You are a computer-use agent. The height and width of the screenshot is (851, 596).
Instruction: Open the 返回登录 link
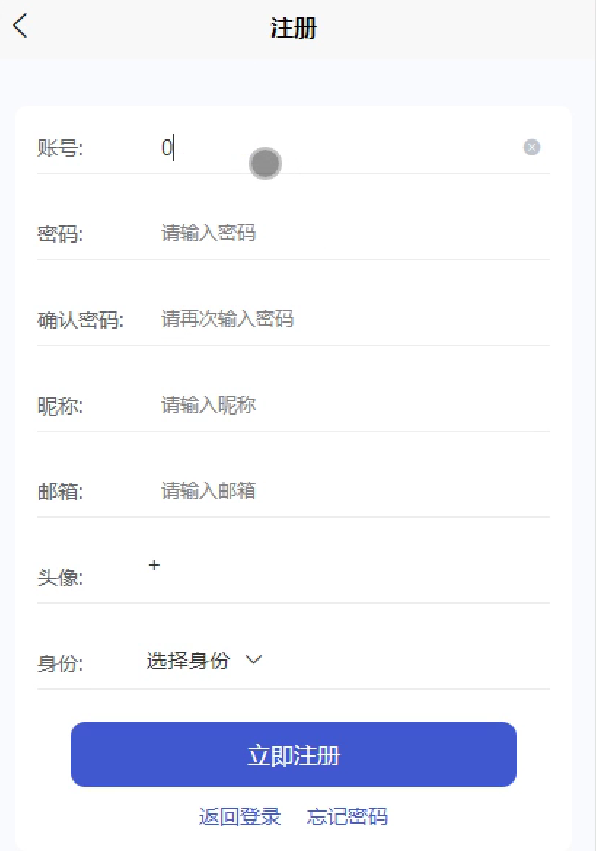pos(239,816)
